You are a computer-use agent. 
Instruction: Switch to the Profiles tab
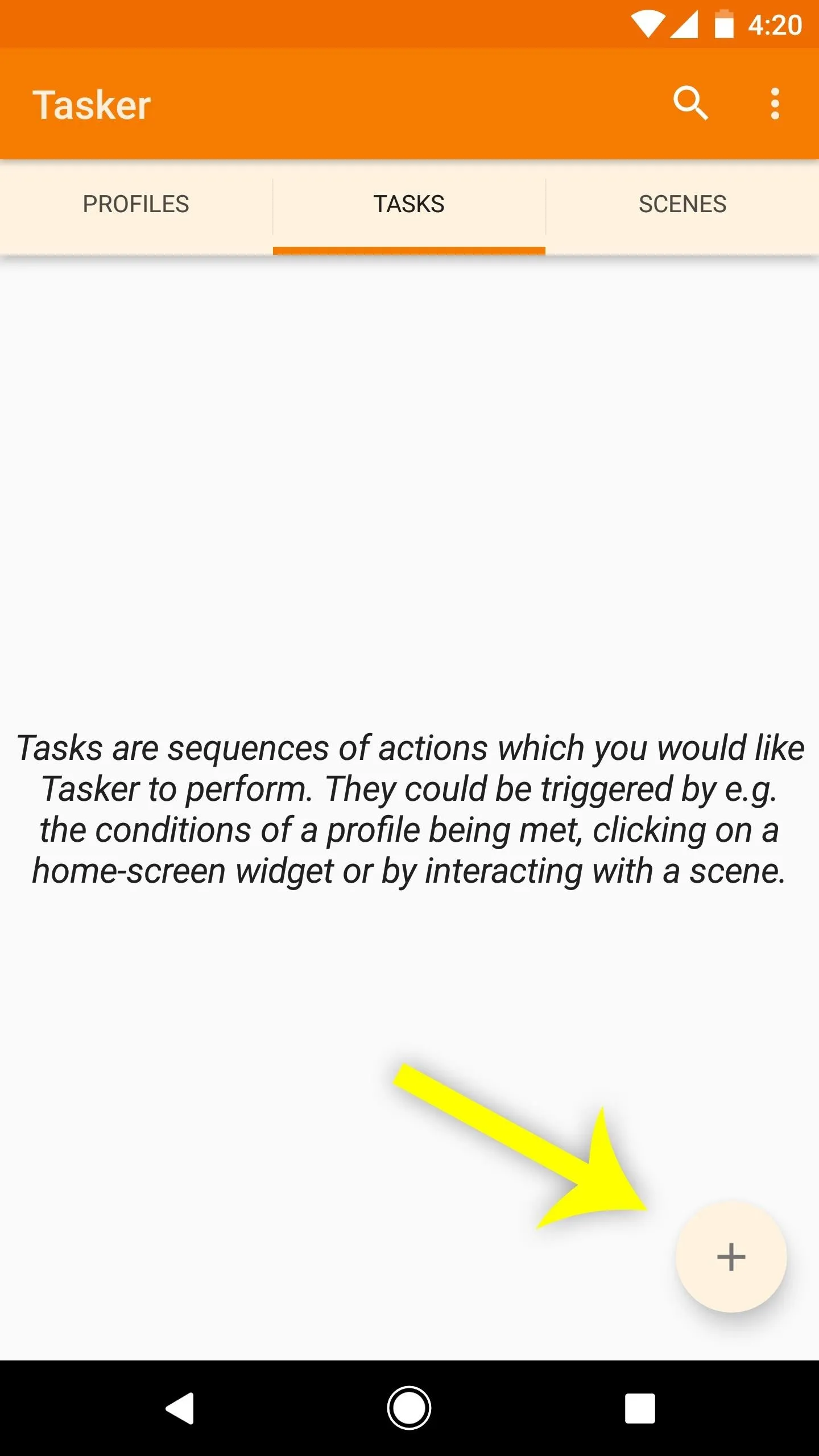(x=136, y=205)
